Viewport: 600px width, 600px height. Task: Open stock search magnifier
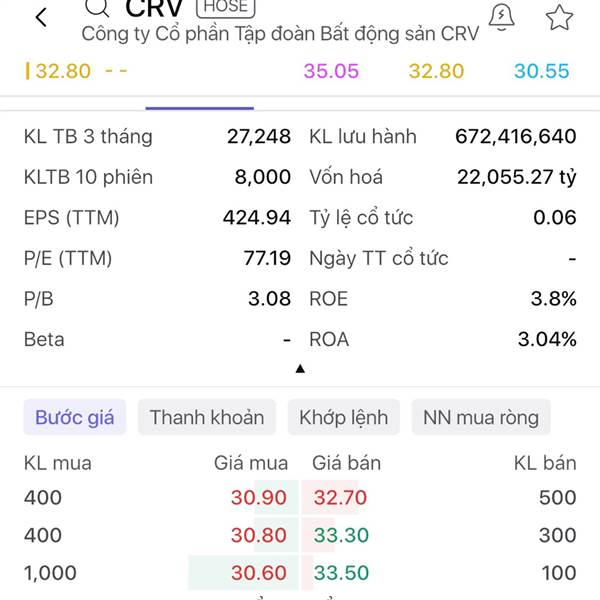point(97,8)
